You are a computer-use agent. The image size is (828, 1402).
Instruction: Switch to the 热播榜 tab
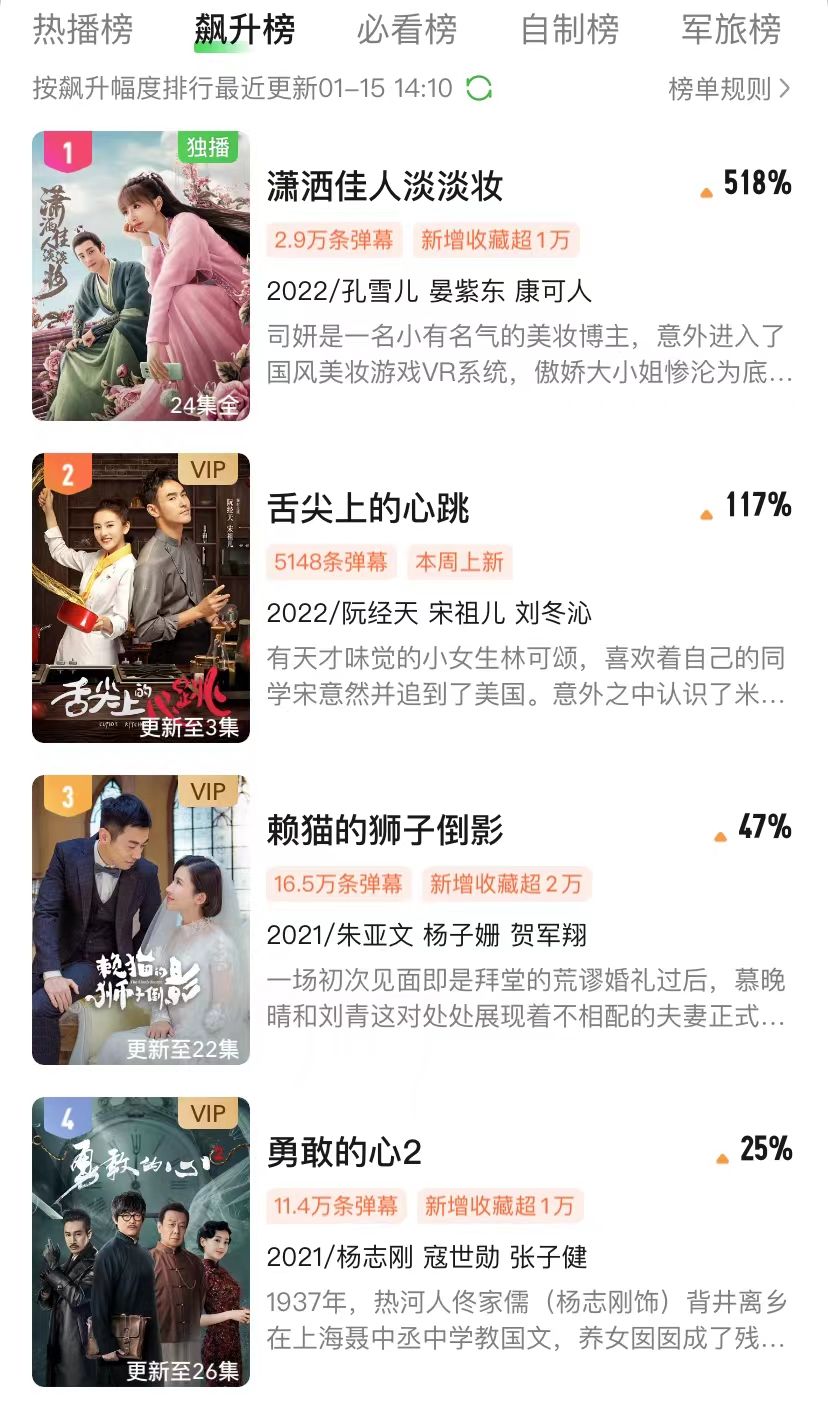pyautogui.click(x=80, y=32)
